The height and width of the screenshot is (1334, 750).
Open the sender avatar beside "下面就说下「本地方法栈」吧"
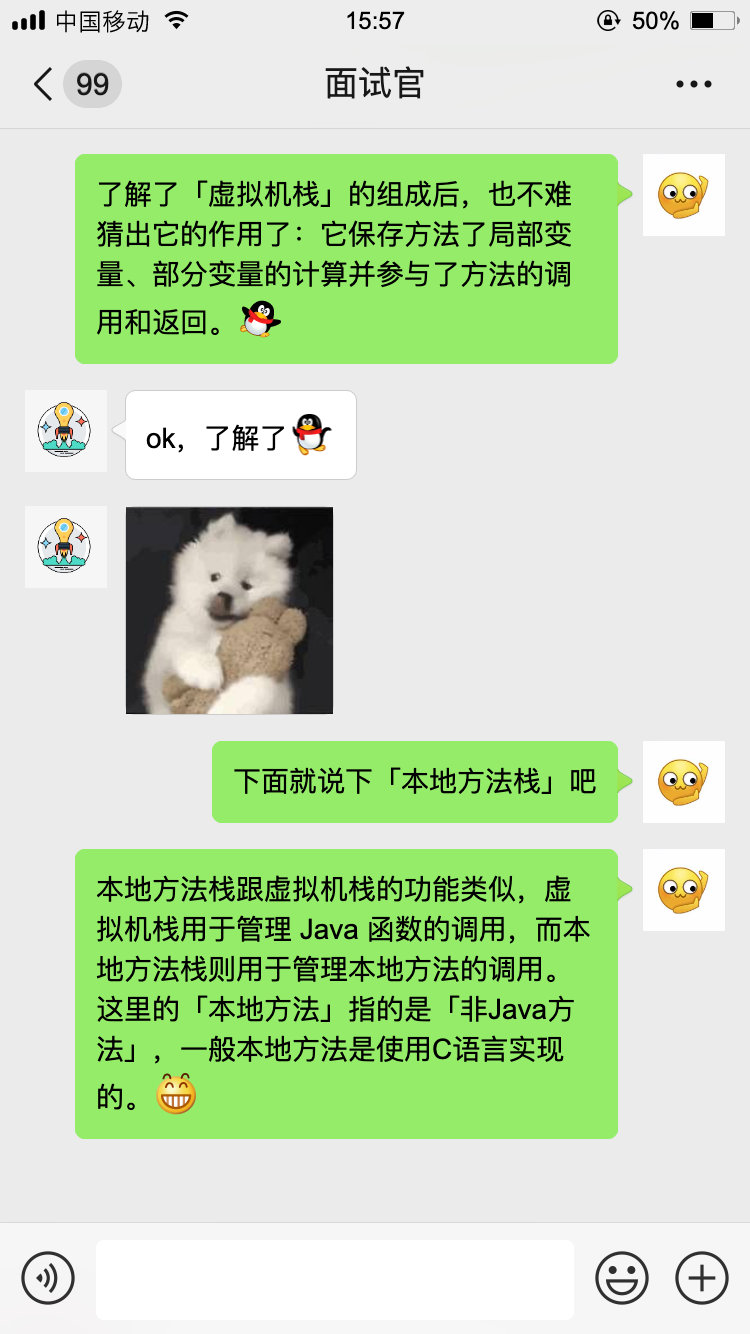[683, 782]
